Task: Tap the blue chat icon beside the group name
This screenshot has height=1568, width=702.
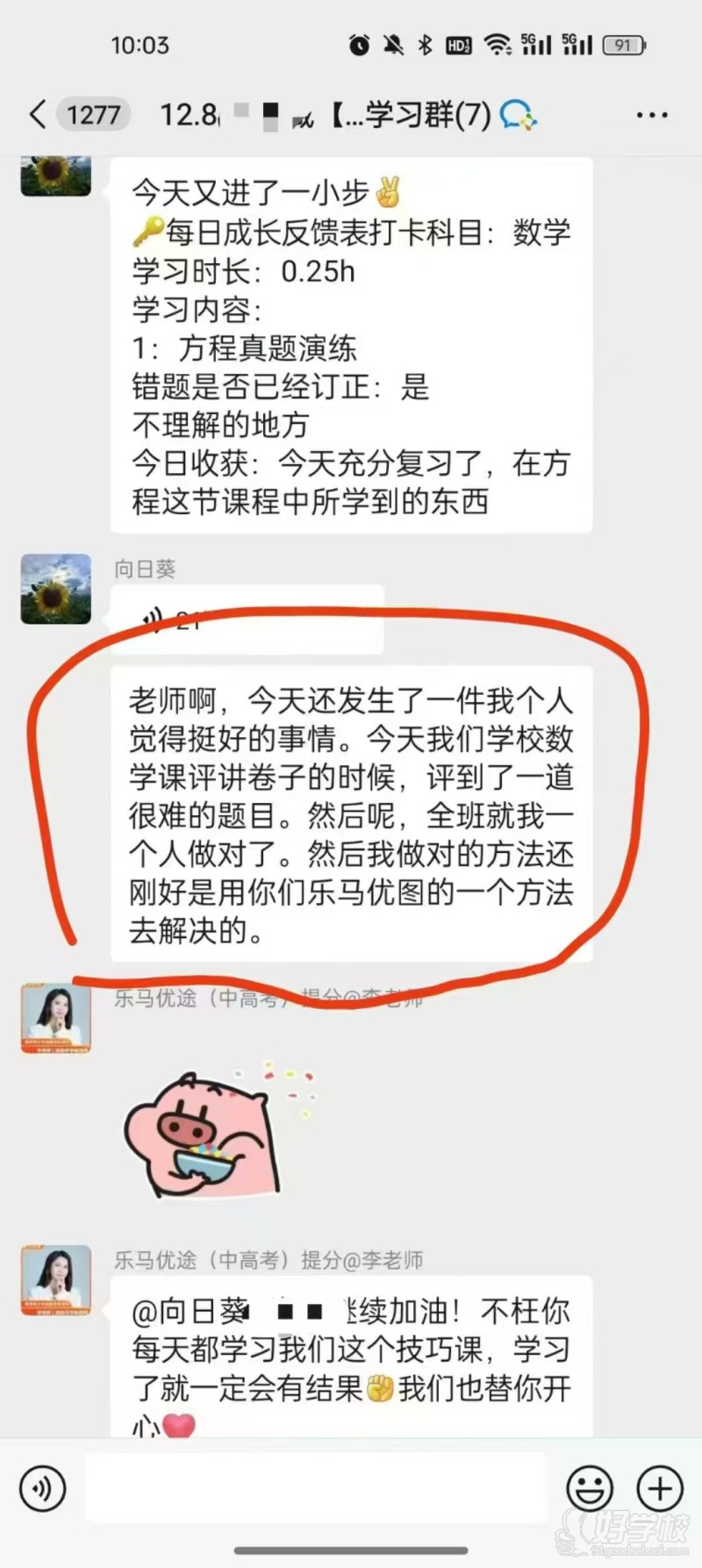Action: tap(517, 114)
